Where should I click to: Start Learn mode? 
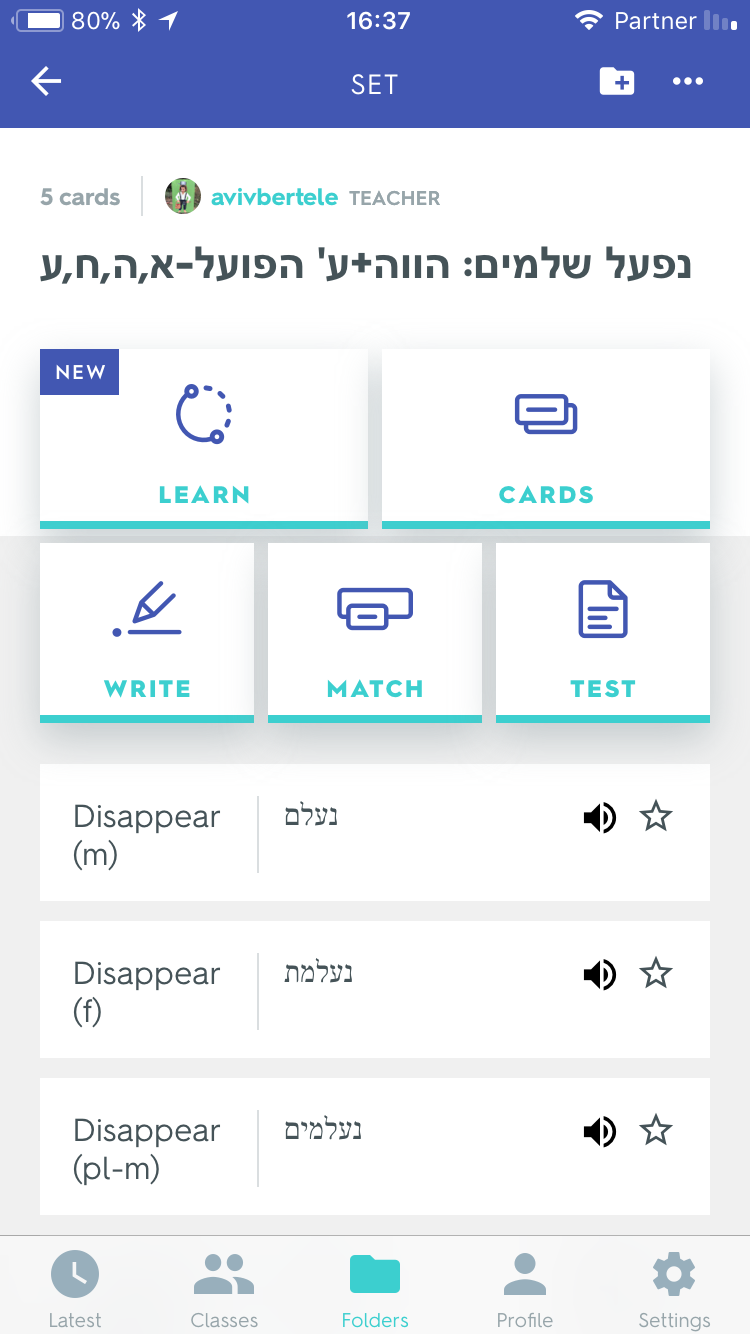(204, 438)
